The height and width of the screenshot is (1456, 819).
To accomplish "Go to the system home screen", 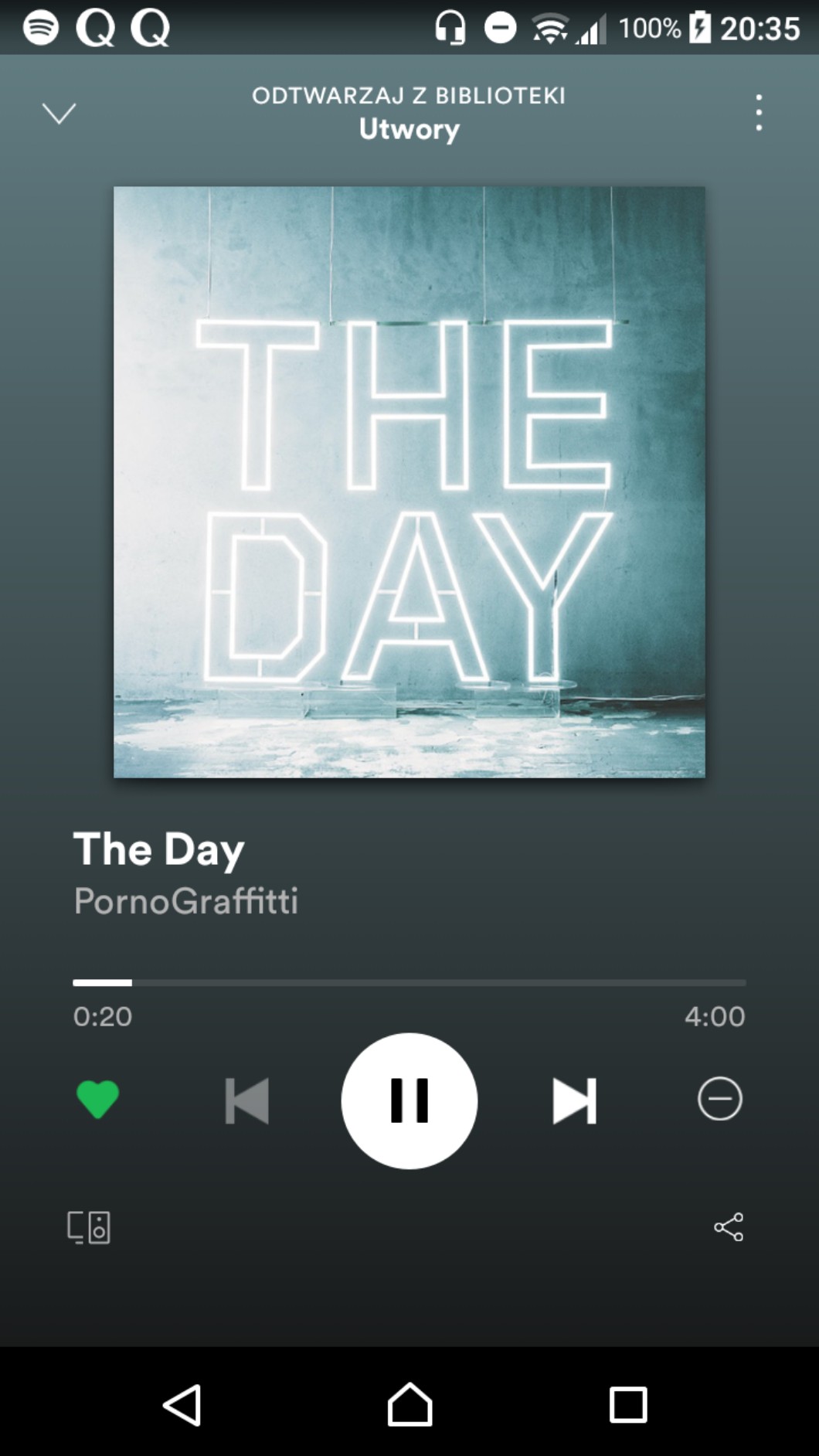I will 409,1404.
